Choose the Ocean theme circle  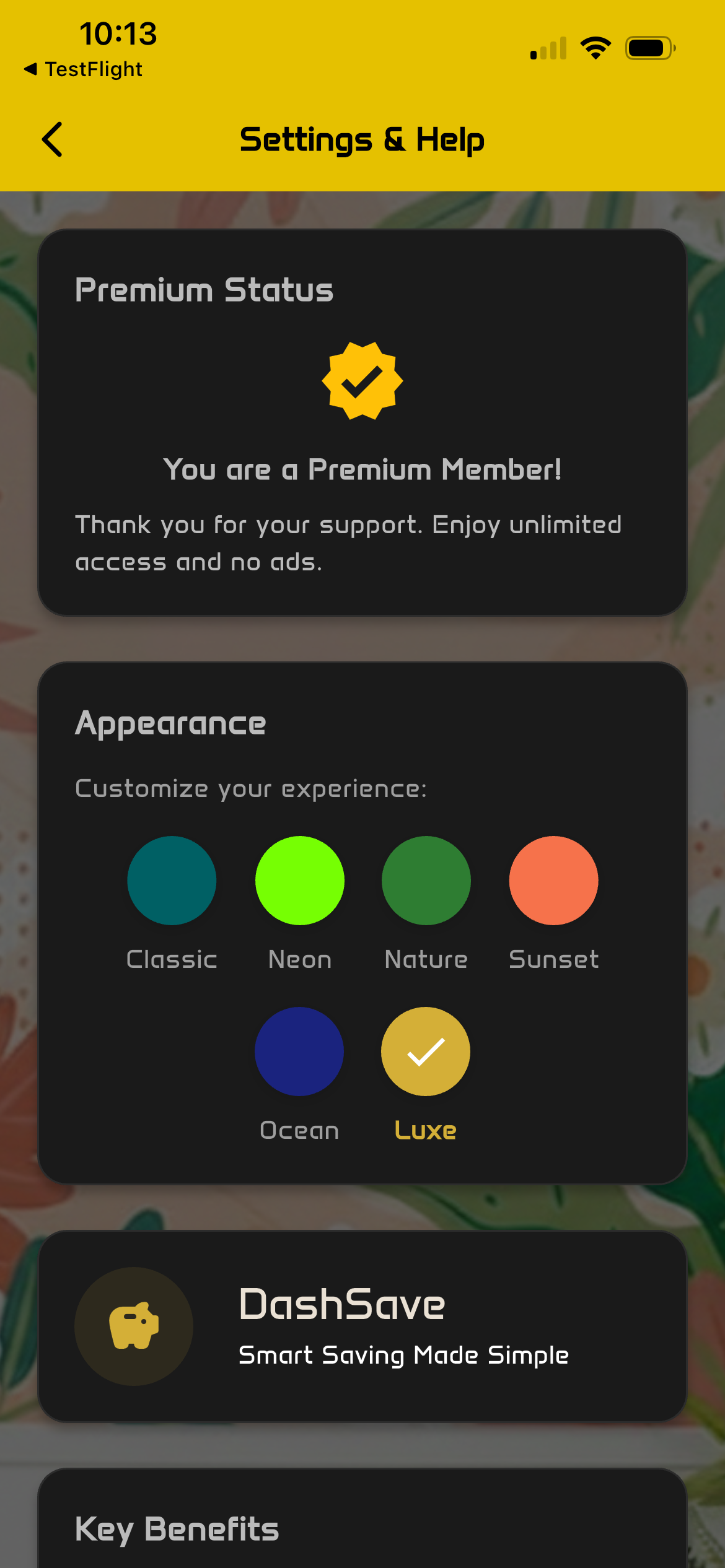pyautogui.click(x=299, y=1051)
